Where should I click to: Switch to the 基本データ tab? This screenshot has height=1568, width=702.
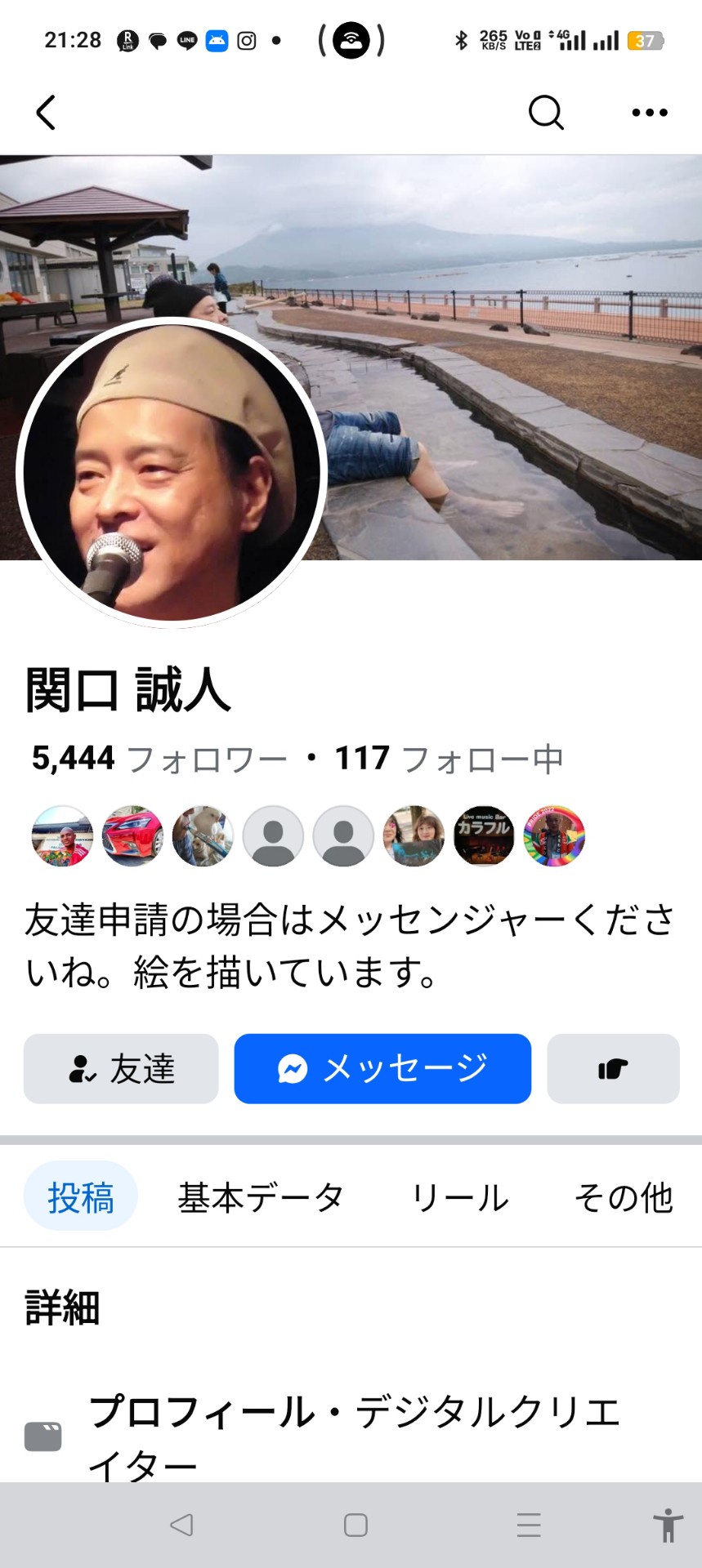coord(261,1197)
